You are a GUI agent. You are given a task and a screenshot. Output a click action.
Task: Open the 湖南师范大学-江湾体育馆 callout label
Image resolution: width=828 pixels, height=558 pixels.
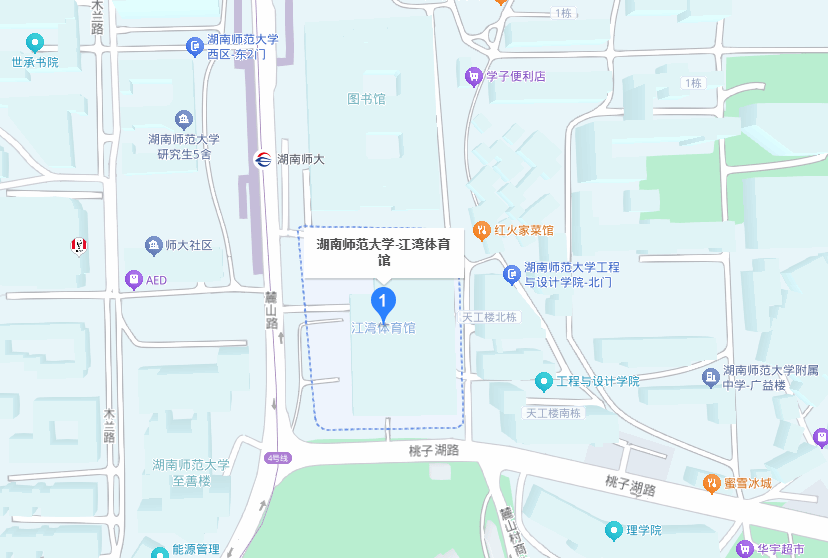pos(382,251)
